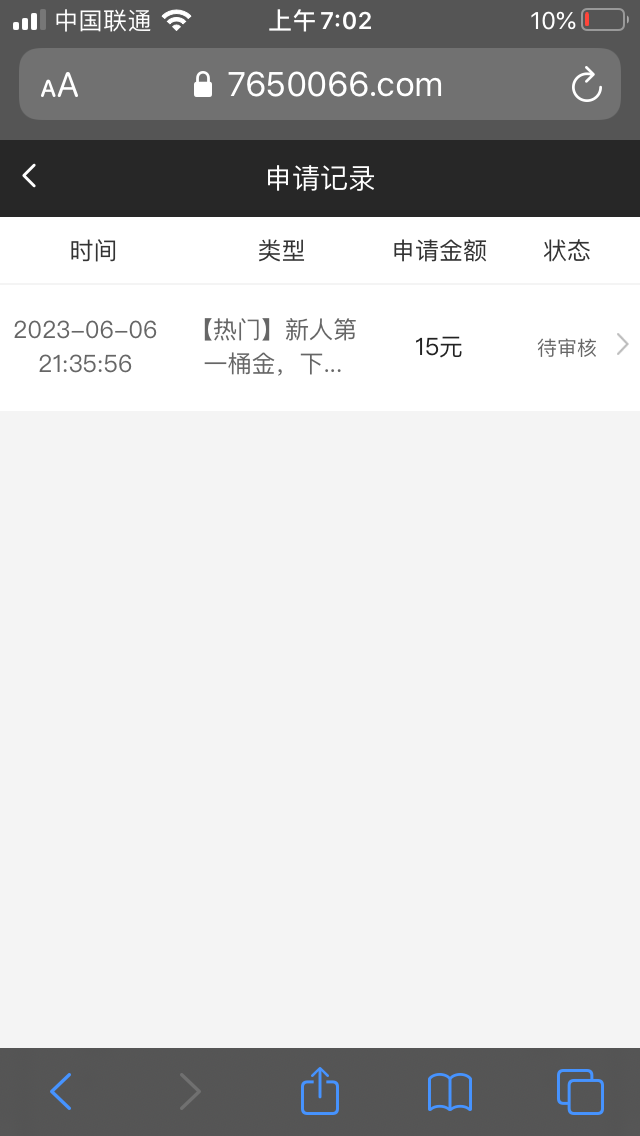Screen dimensions: 640x1136
Task: Share this page from Safari toolbar
Action: pyautogui.click(x=320, y=1091)
